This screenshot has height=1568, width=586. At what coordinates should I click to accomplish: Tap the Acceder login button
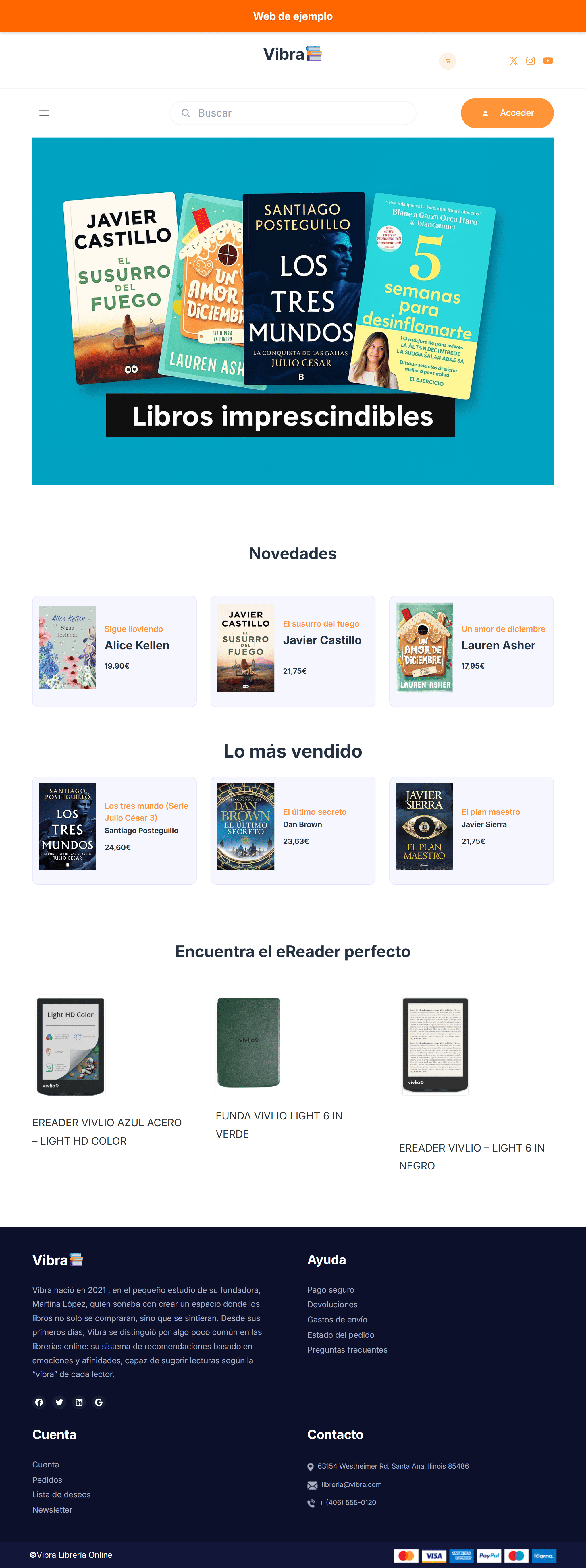[x=507, y=113]
